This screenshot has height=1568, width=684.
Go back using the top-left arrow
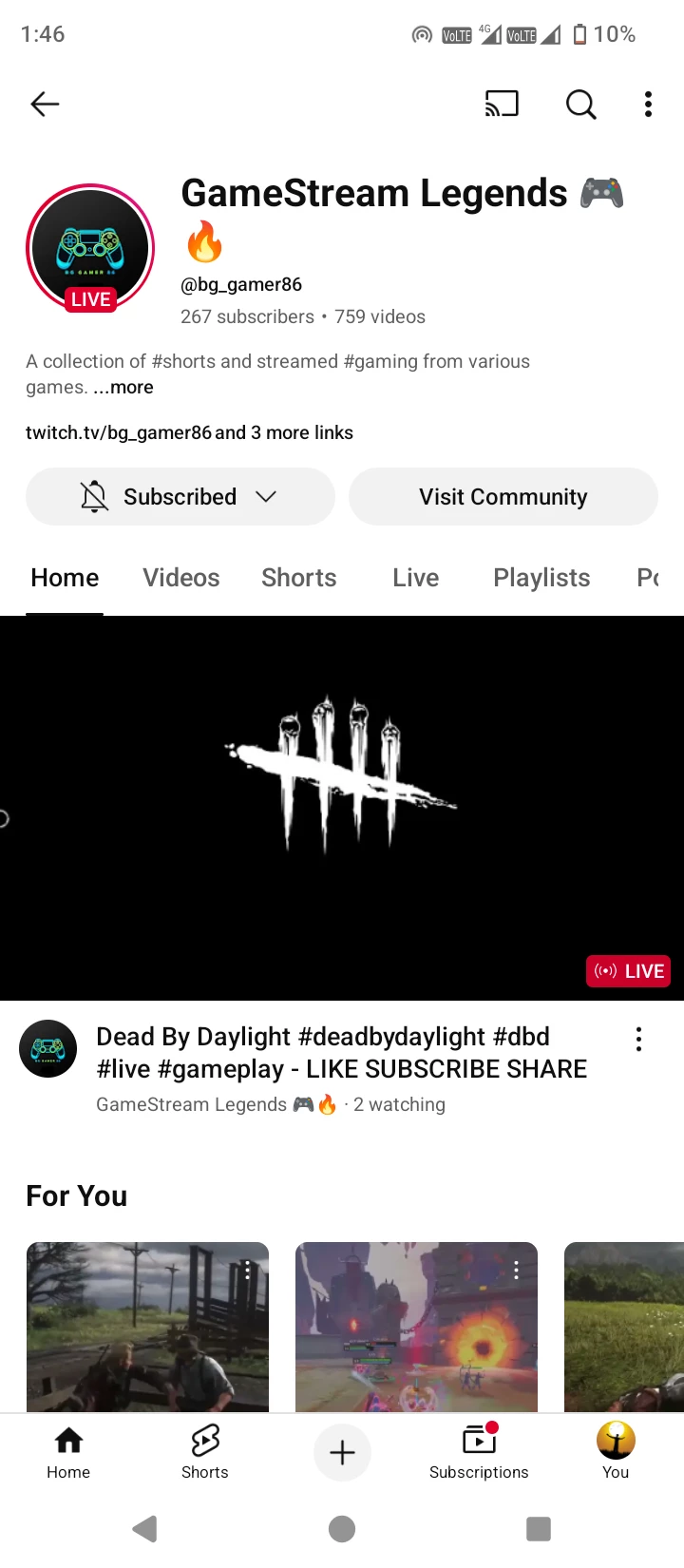(x=45, y=104)
